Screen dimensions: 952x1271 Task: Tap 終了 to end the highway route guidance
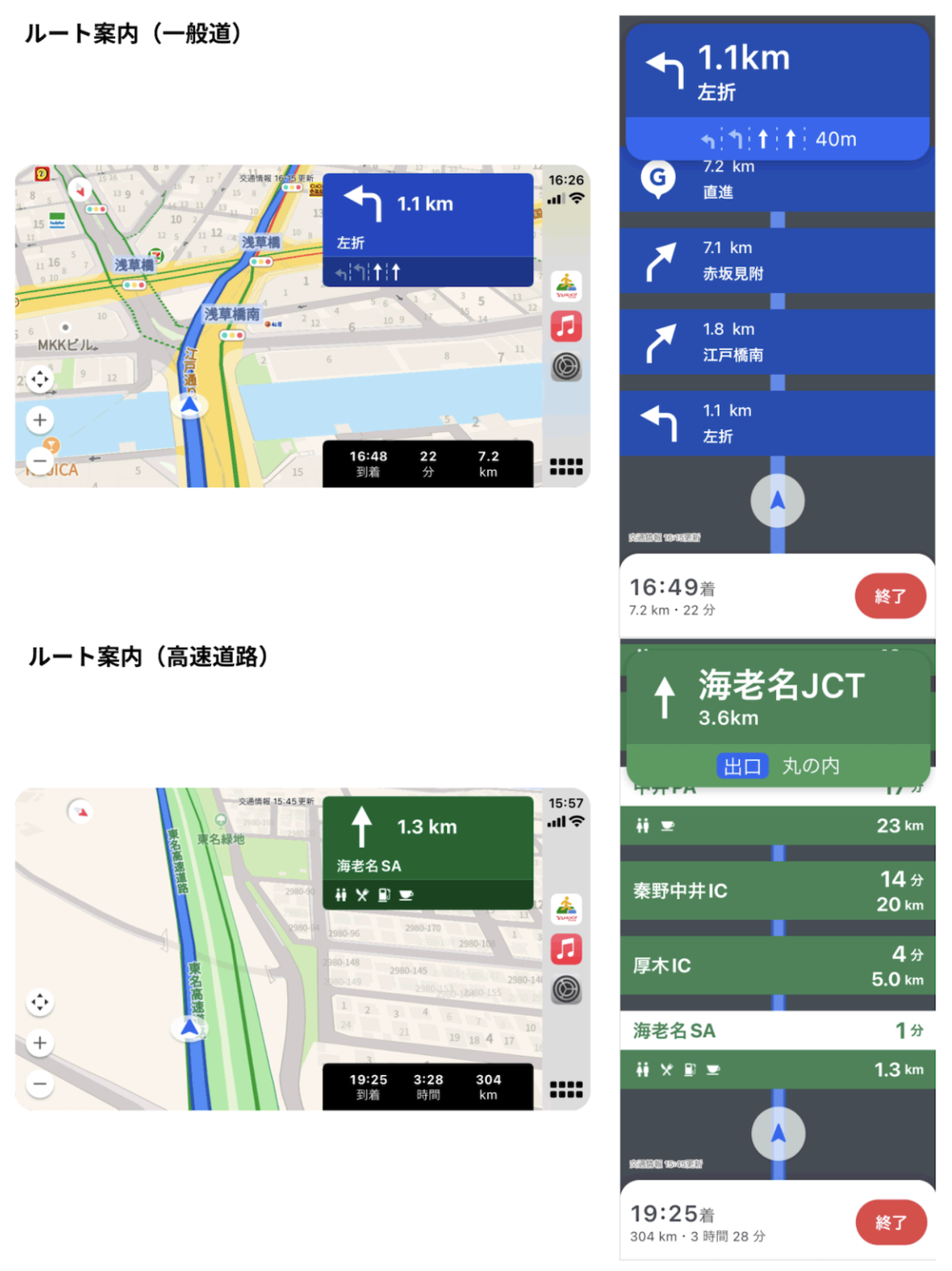click(890, 1222)
